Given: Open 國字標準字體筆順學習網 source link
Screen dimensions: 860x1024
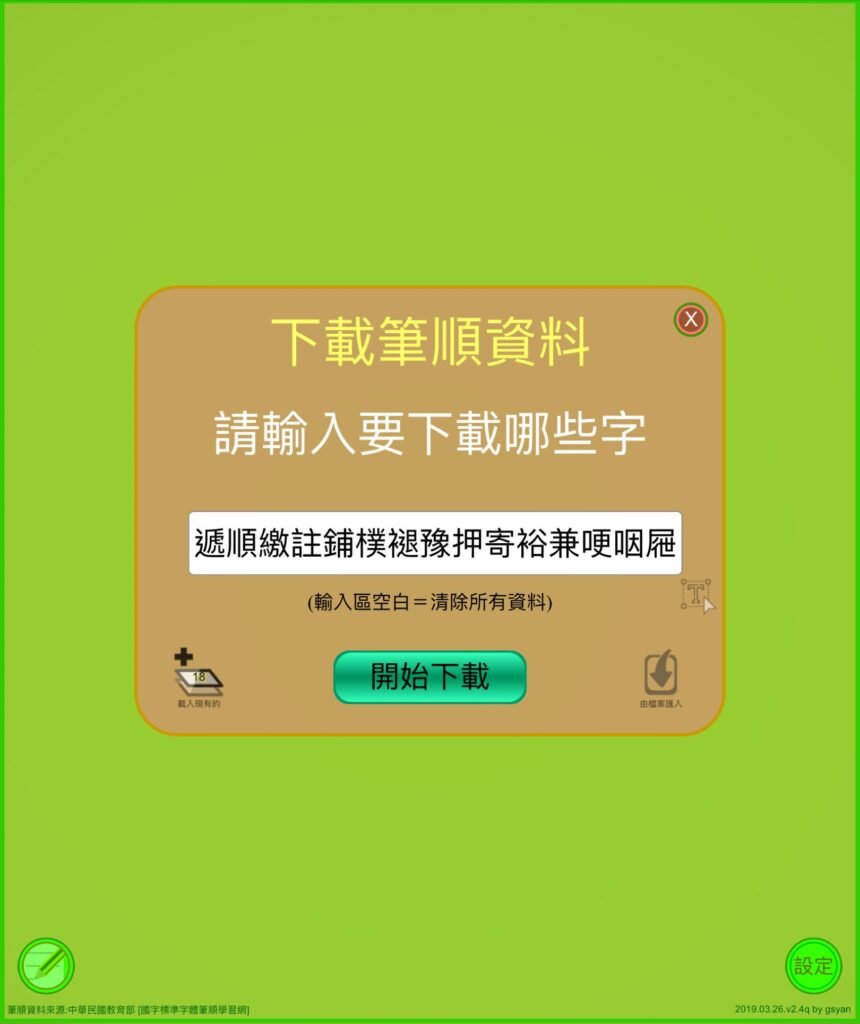Looking at the screenshot, I should point(195,1011).
